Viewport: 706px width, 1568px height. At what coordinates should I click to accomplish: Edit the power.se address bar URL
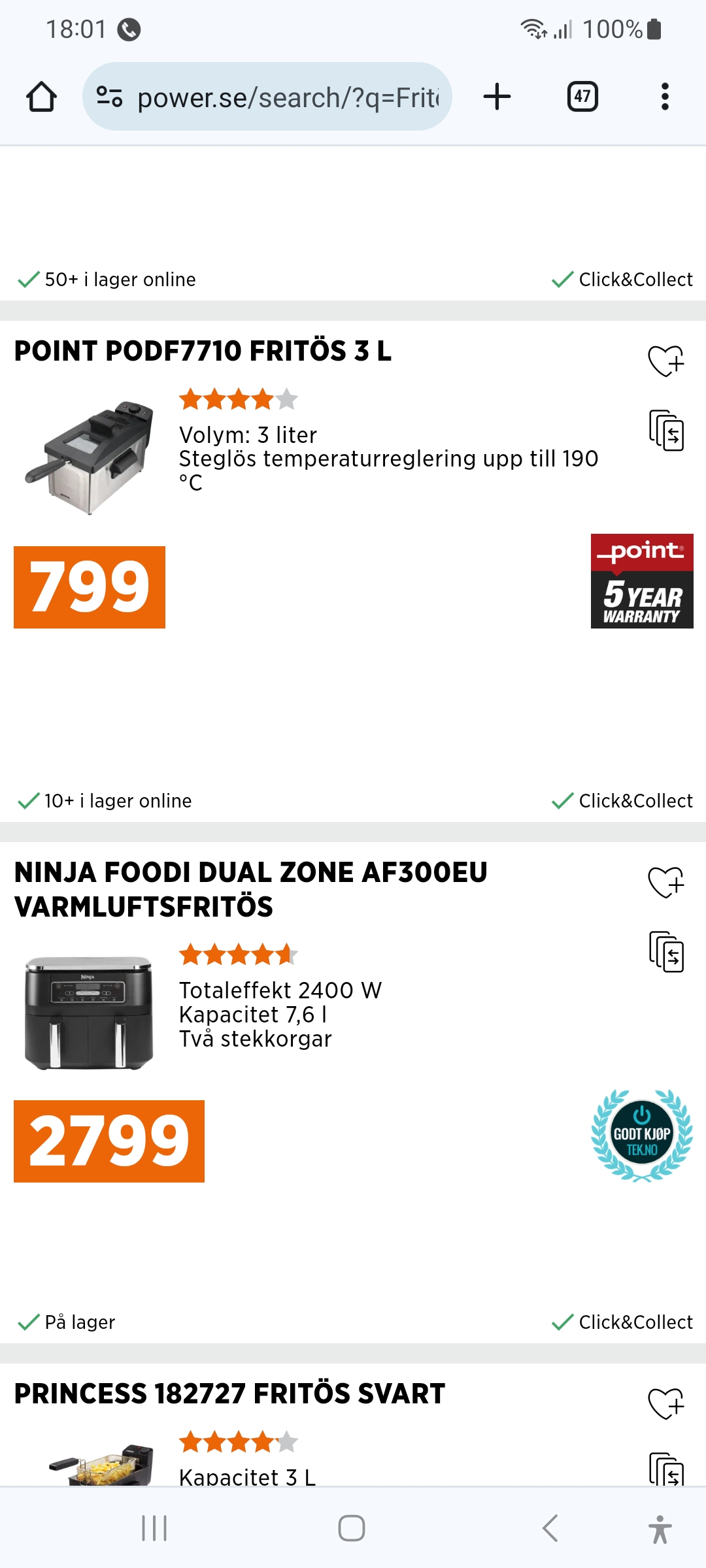click(x=288, y=97)
